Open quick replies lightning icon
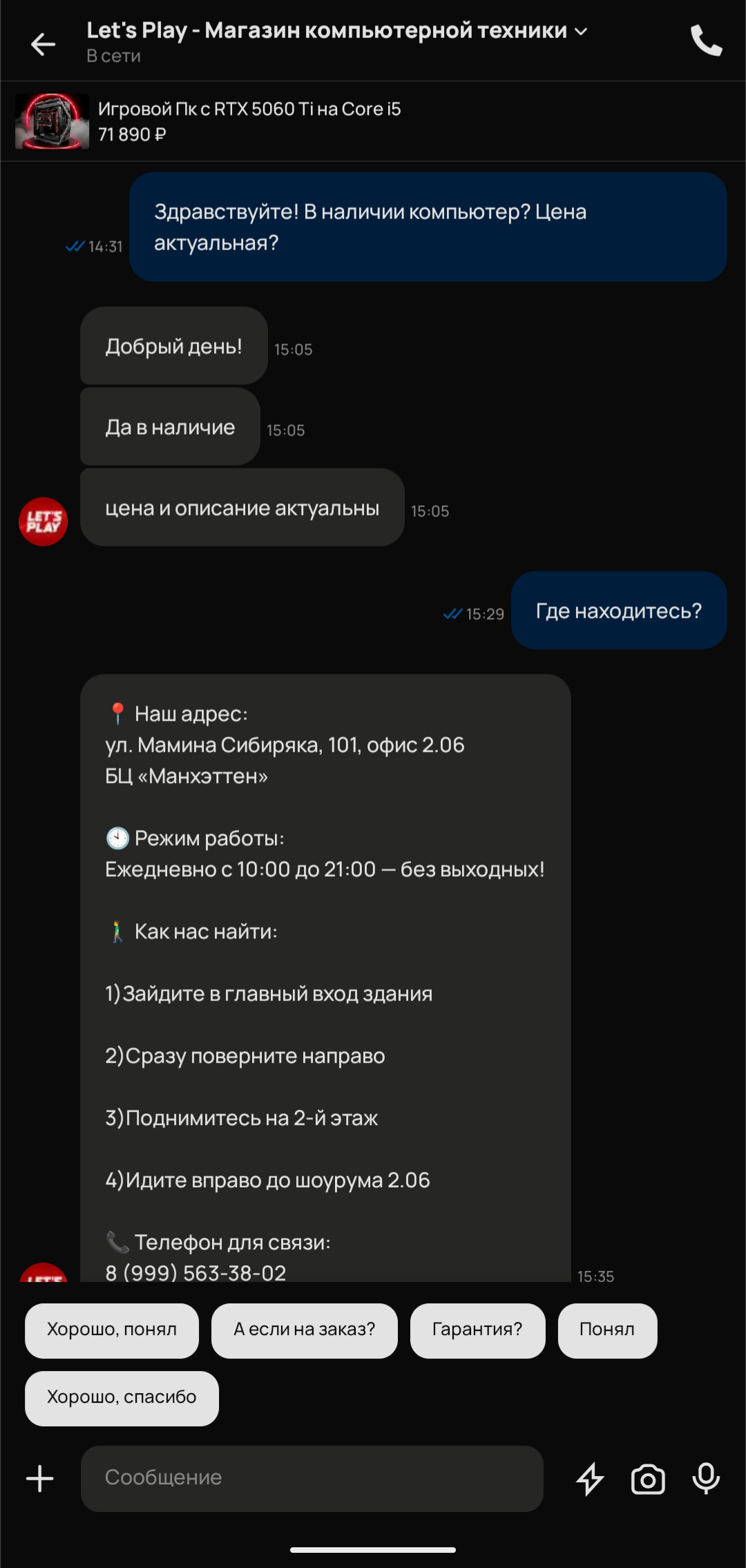 [x=590, y=1479]
